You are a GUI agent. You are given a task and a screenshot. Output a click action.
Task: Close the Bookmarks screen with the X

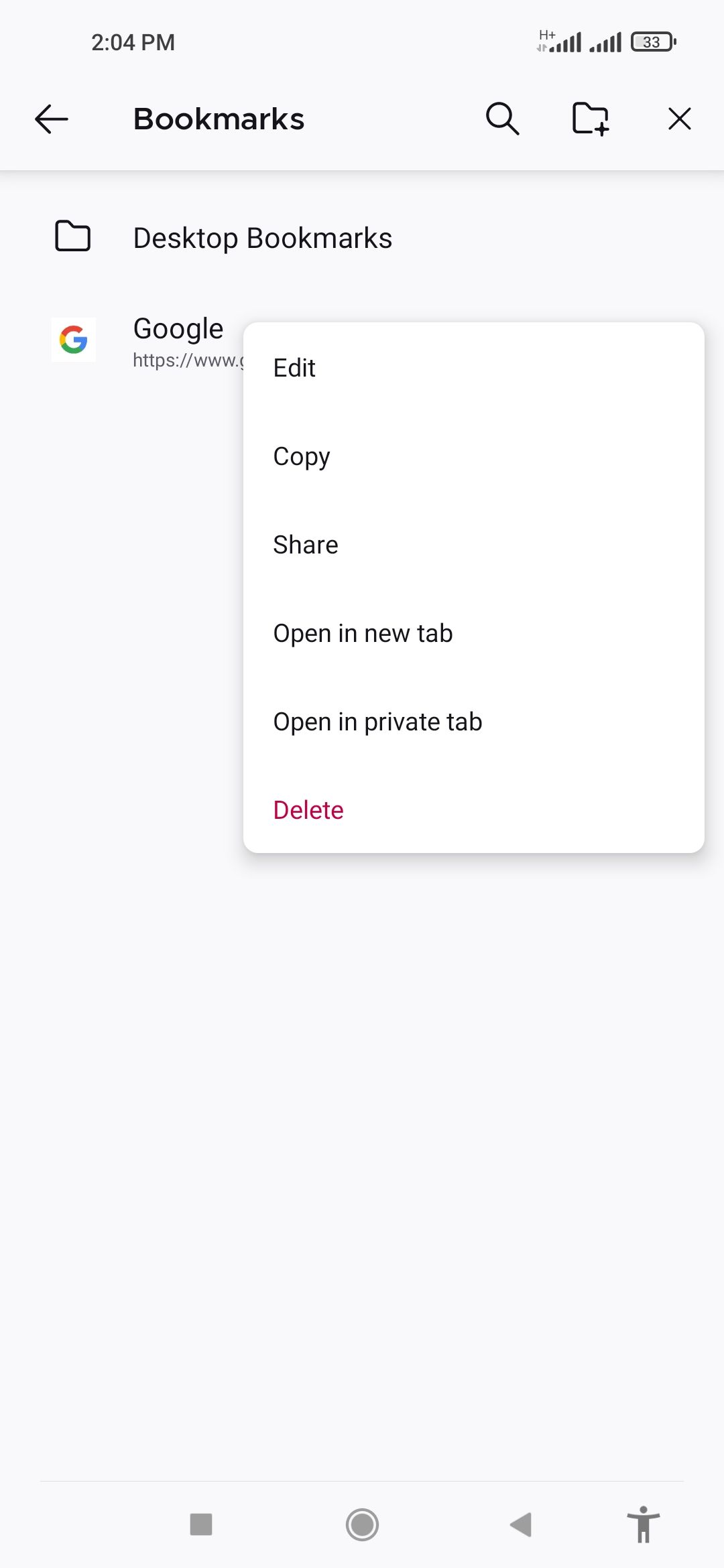pos(680,119)
